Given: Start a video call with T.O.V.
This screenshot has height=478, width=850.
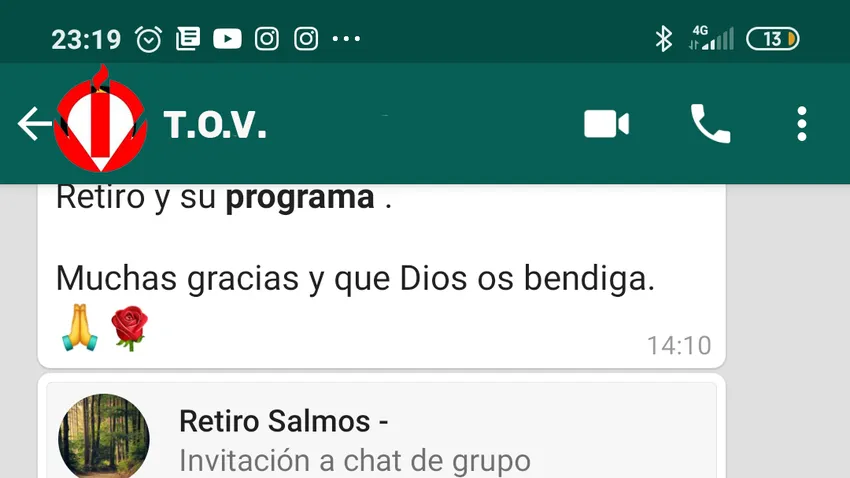Looking at the screenshot, I should 606,124.
